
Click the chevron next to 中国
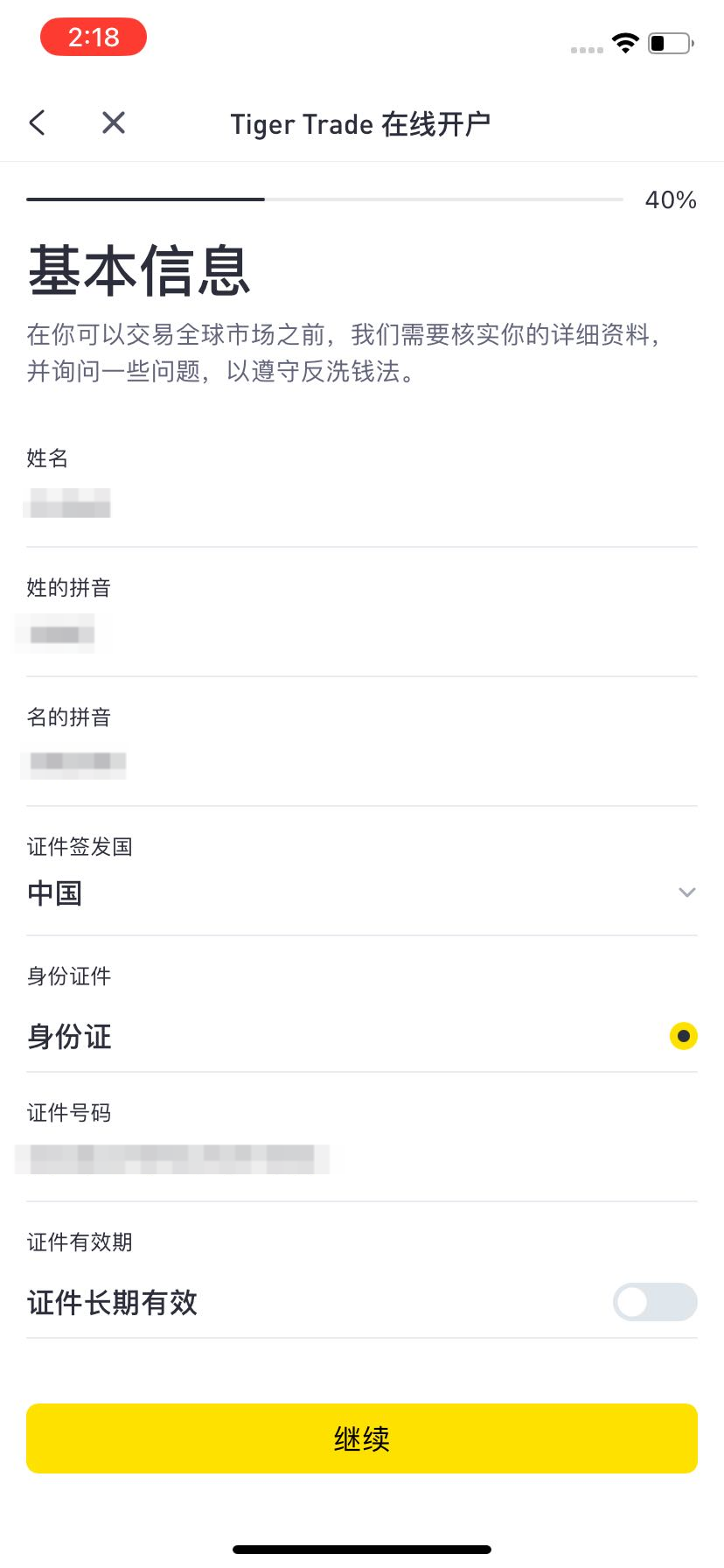[x=687, y=892]
